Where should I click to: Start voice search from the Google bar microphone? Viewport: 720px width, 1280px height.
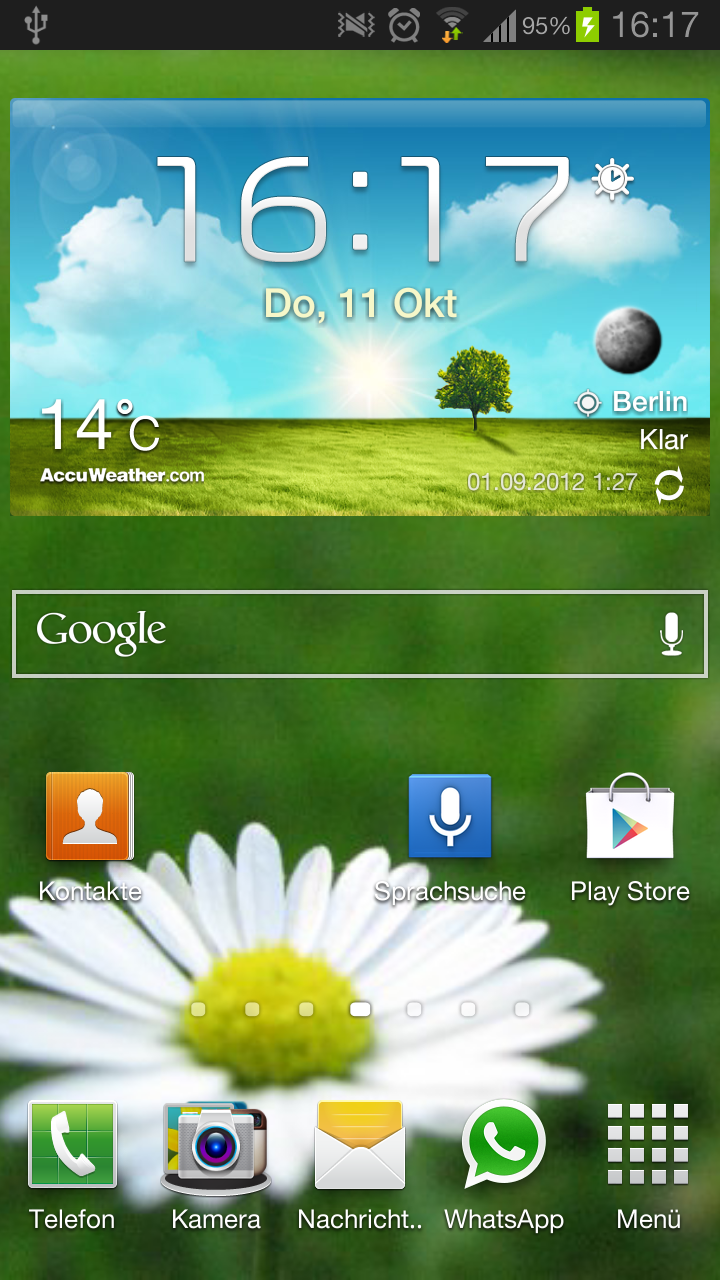[x=671, y=634]
